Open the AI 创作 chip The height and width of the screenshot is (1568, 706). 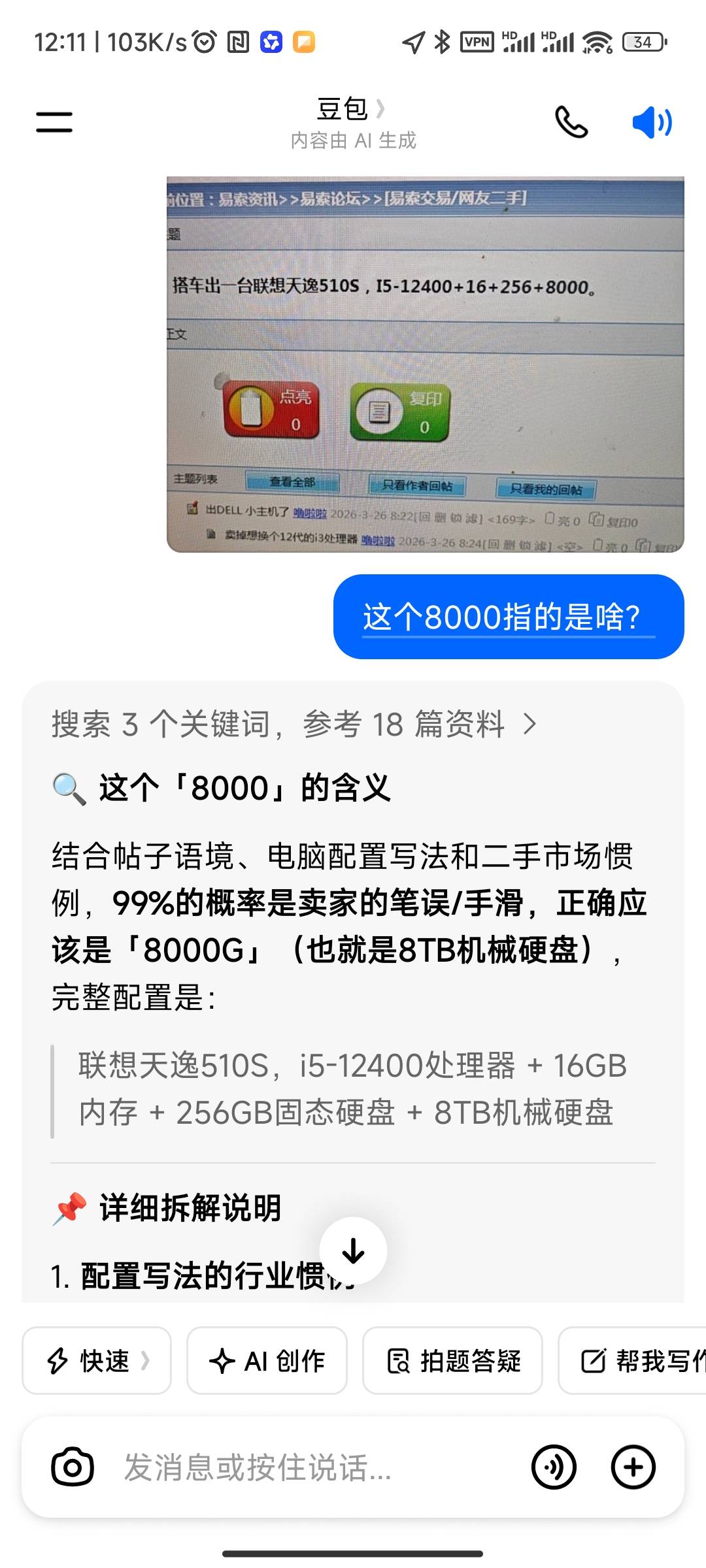(x=267, y=1361)
